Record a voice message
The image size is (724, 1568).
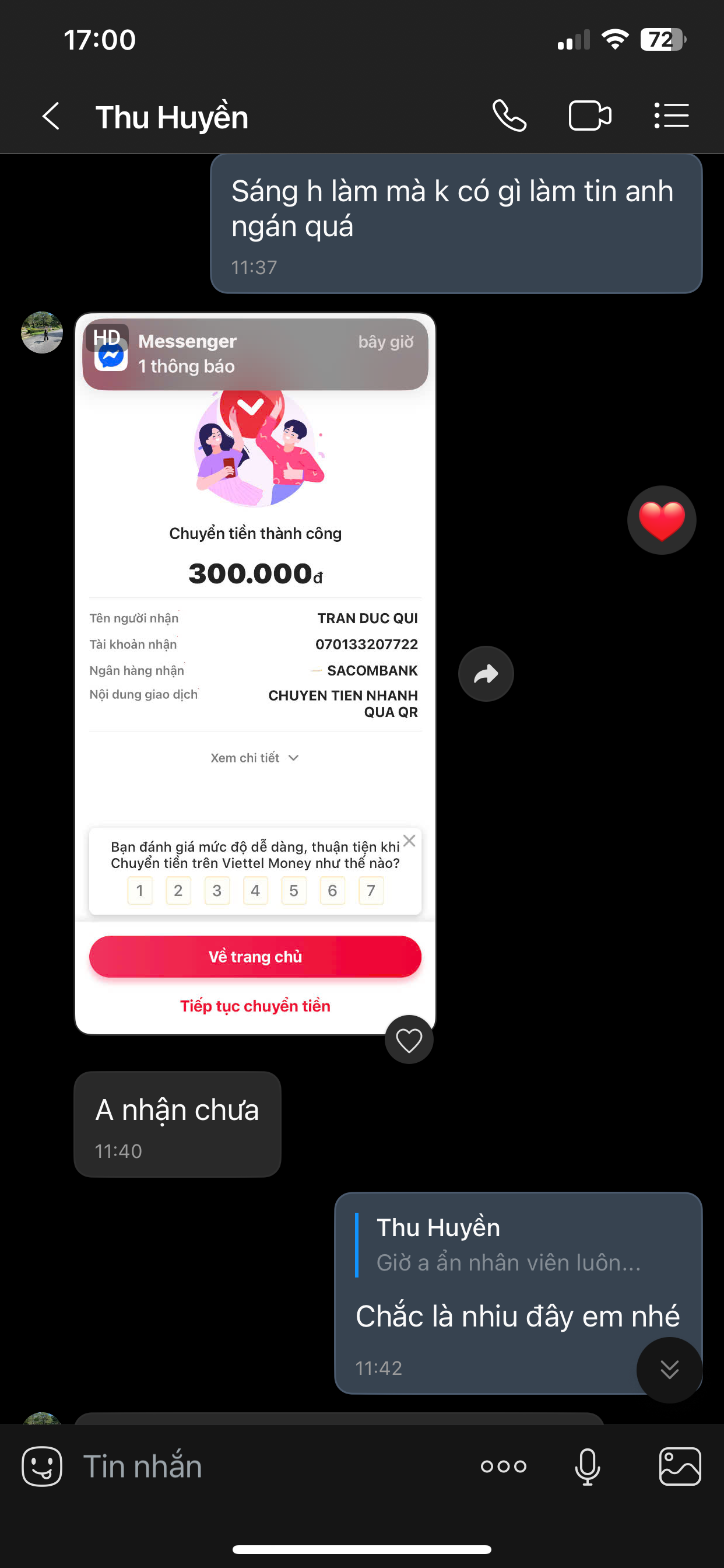click(587, 1466)
